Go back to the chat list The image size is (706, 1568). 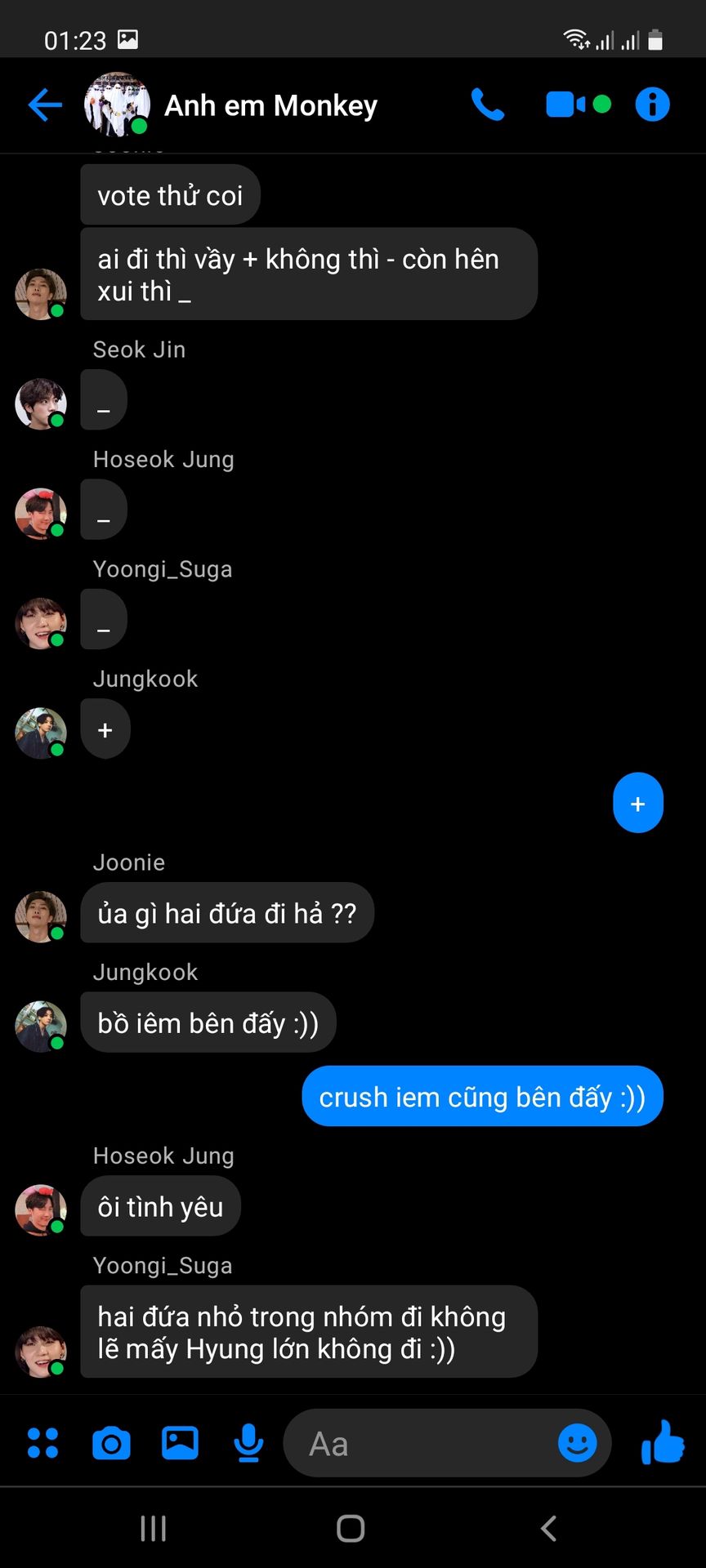(45, 105)
